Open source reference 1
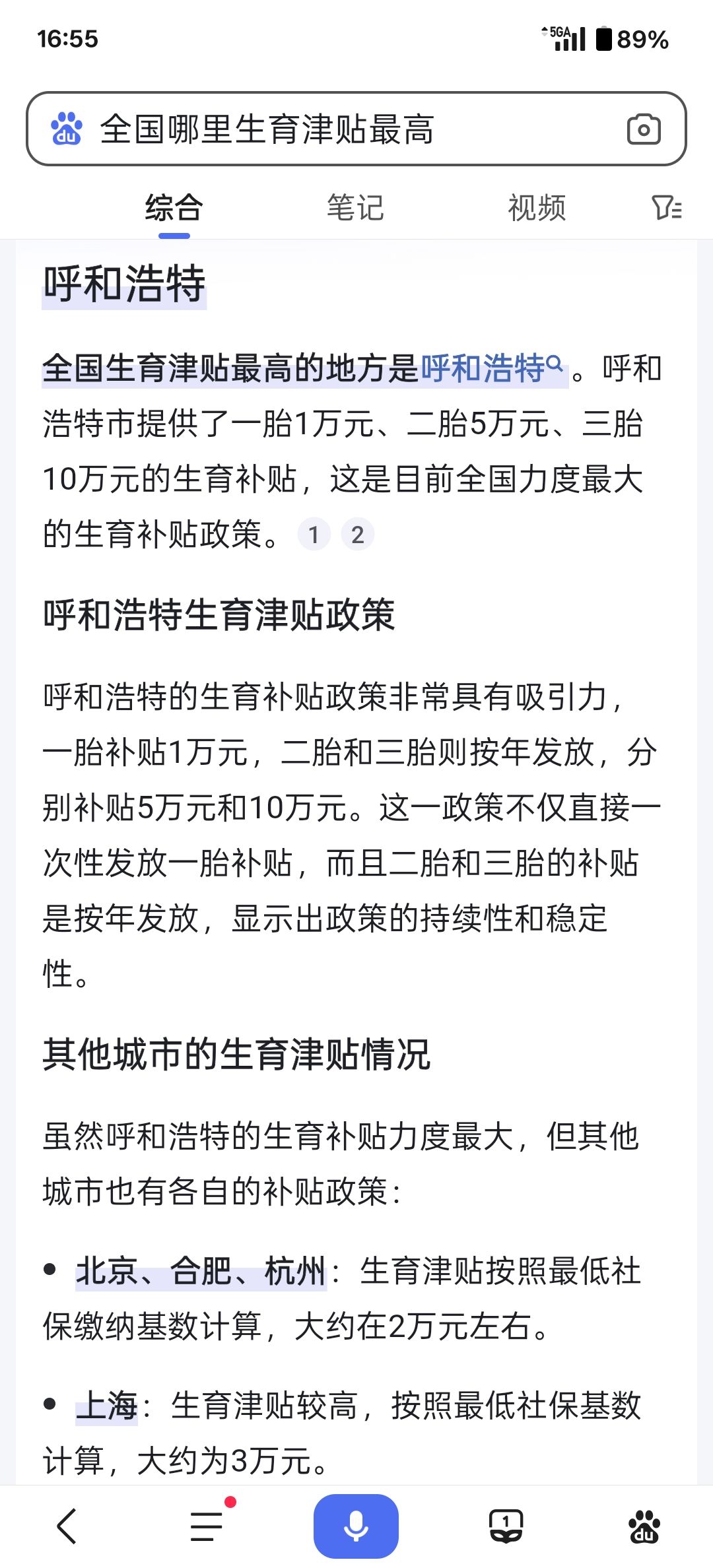The image size is (713, 1568). (314, 535)
